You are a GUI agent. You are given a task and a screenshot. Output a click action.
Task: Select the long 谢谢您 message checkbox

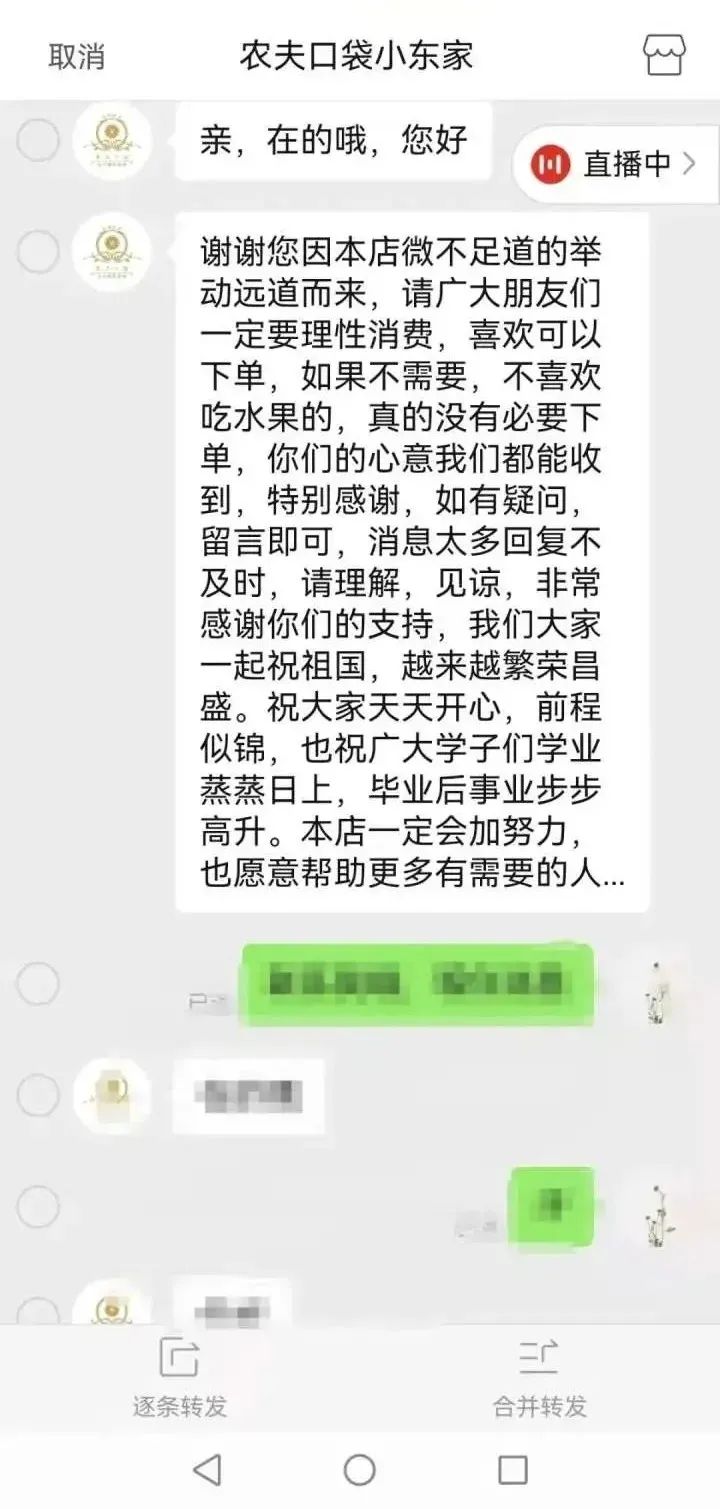pyautogui.click(x=38, y=251)
